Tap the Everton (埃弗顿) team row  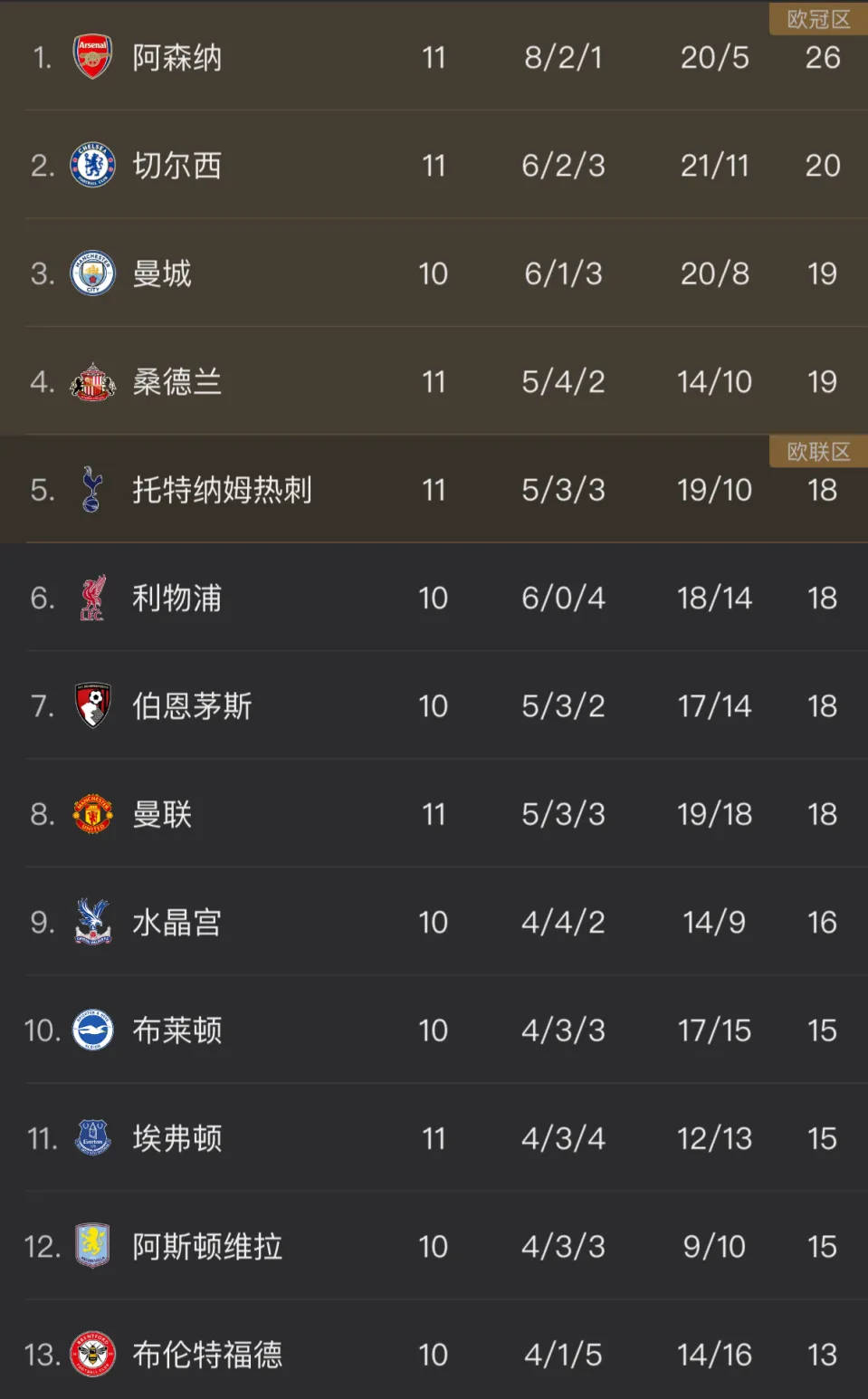[x=176, y=1138]
